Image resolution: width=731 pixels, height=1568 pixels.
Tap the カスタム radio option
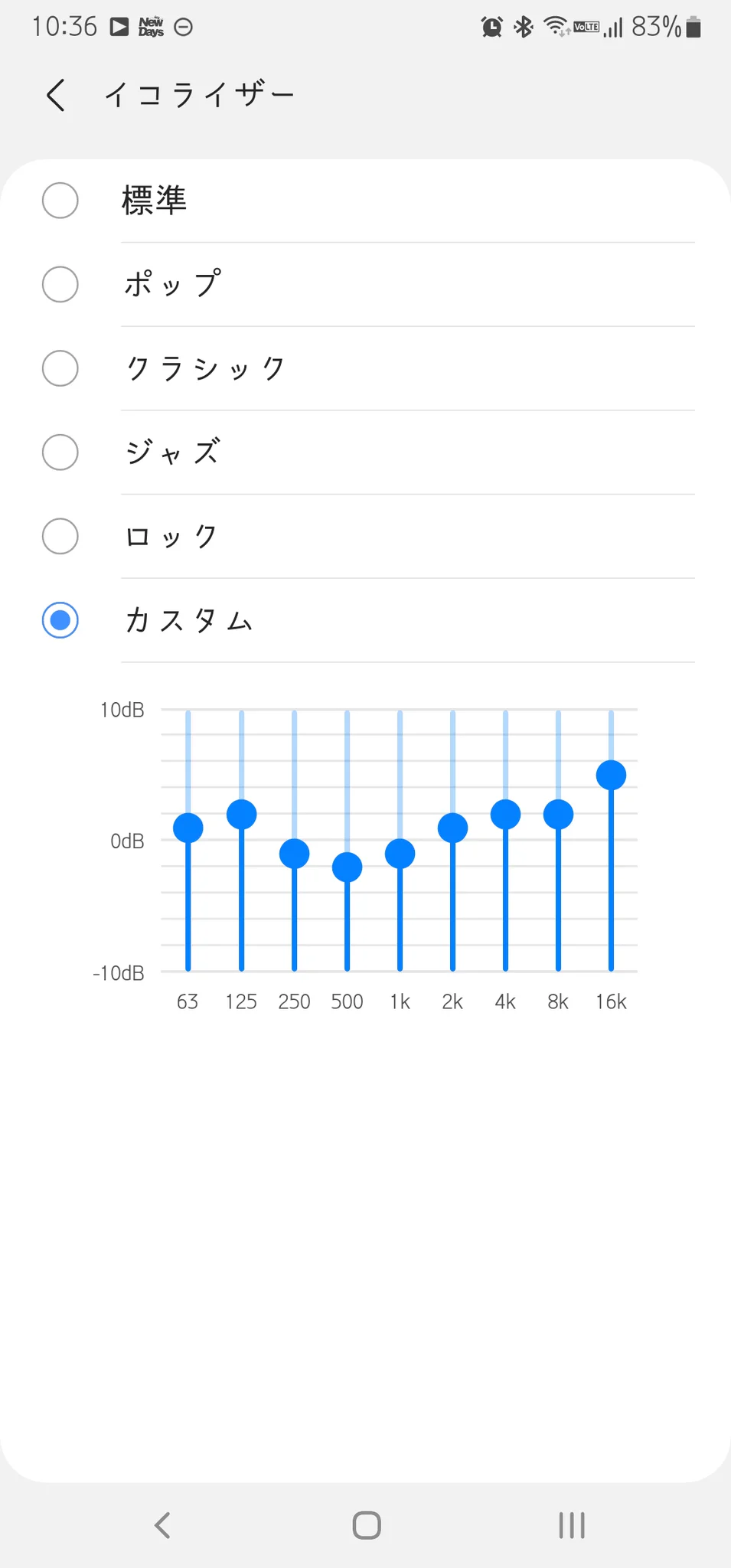(x=367, y=620)
